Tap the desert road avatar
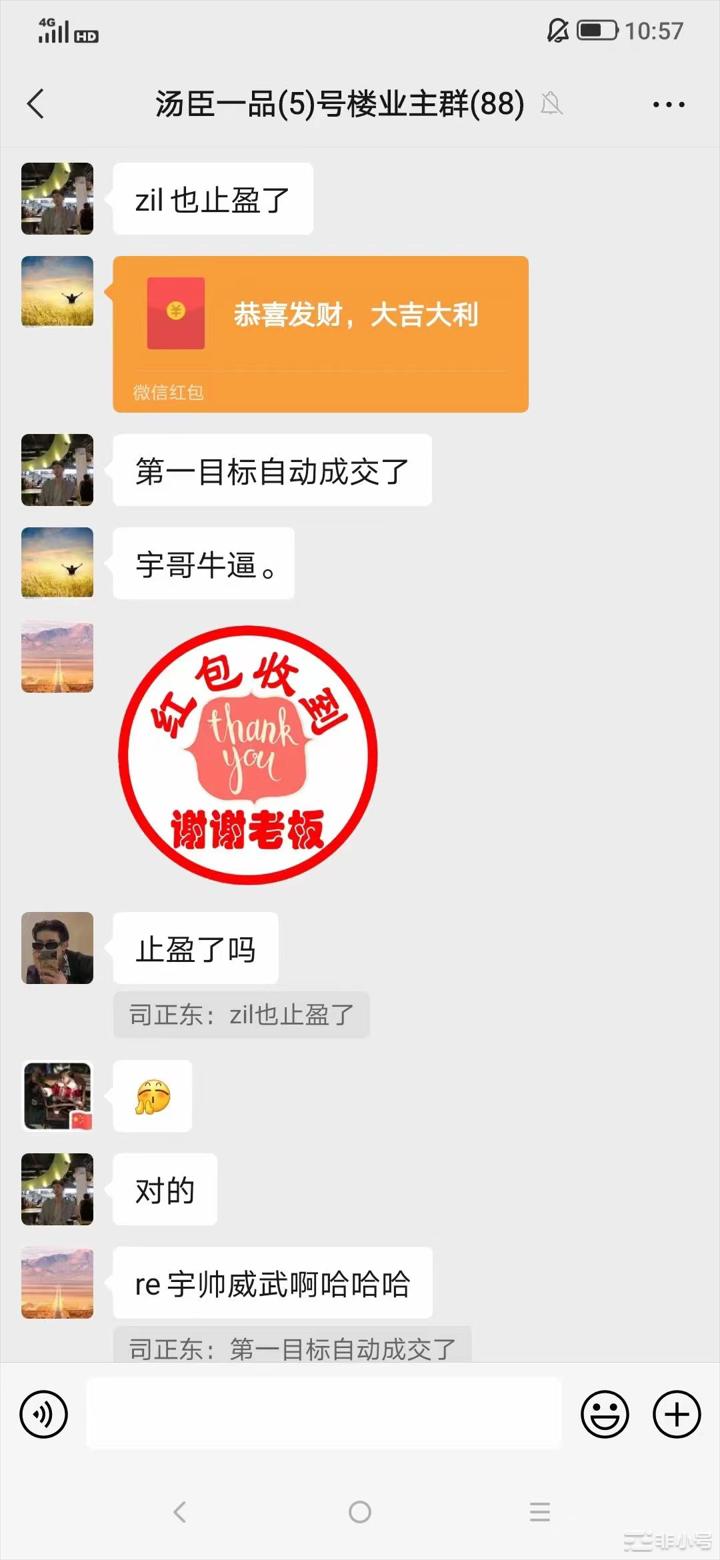This screenshot has width=720, height=1560. (x=57, y=656)
